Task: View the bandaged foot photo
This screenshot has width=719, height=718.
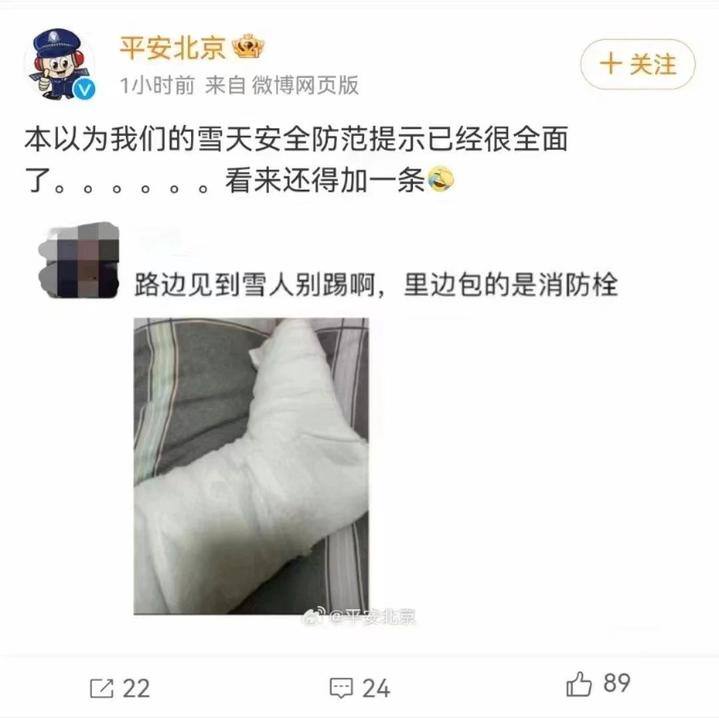Action: (251, 465)
